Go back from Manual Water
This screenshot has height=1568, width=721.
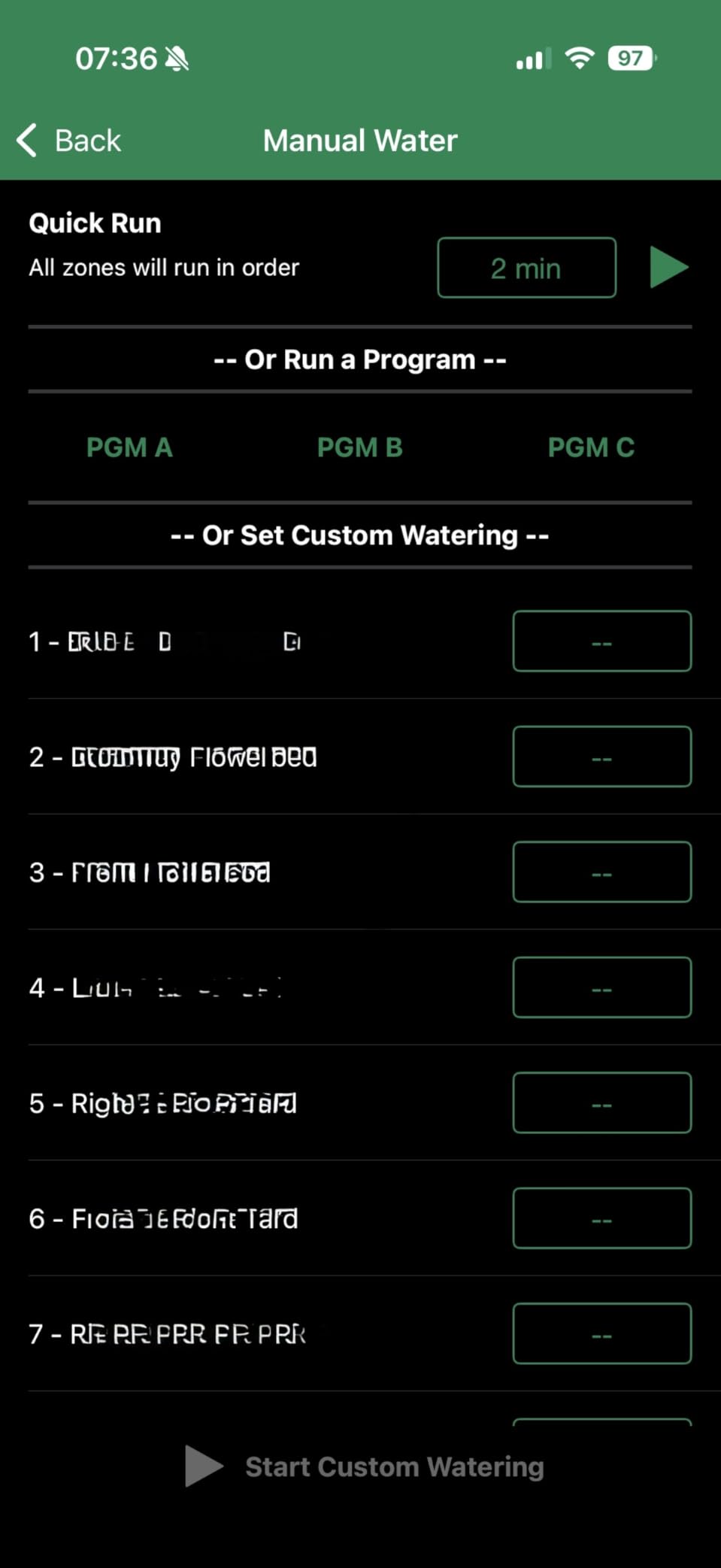[69, 141]
